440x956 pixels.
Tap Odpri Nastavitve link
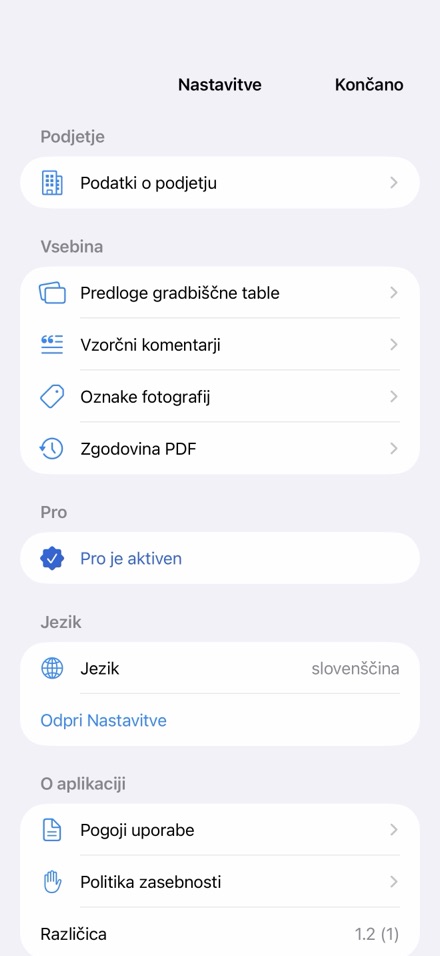coord(104,720)
